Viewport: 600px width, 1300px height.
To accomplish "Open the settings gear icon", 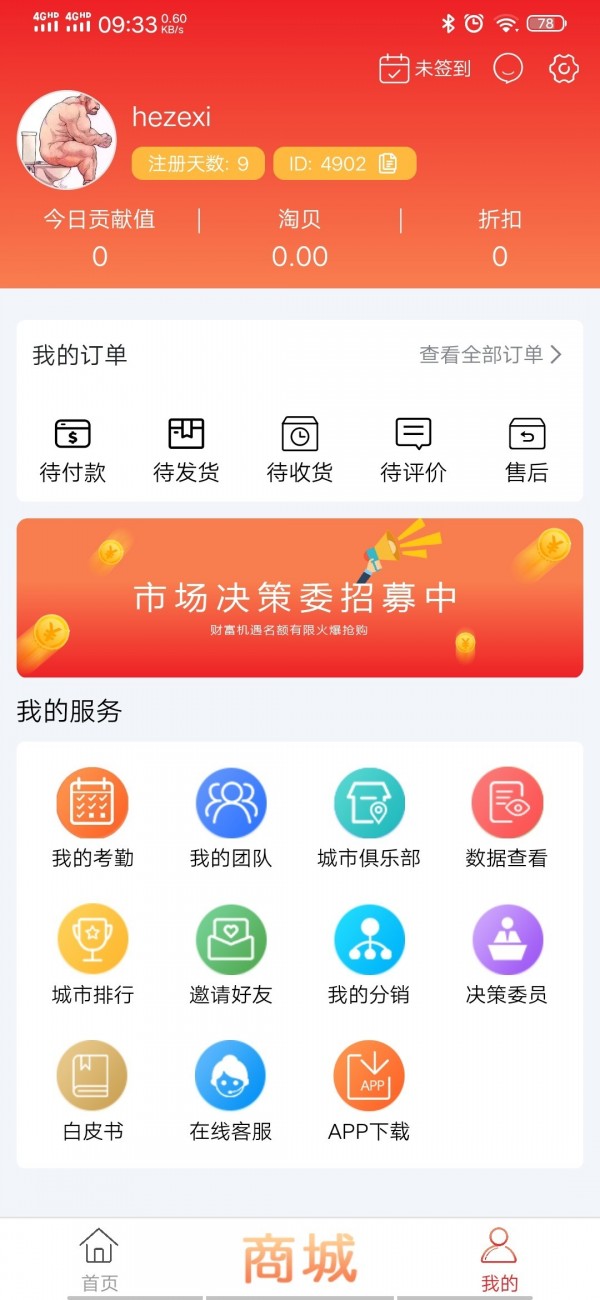I will [564, 68].
